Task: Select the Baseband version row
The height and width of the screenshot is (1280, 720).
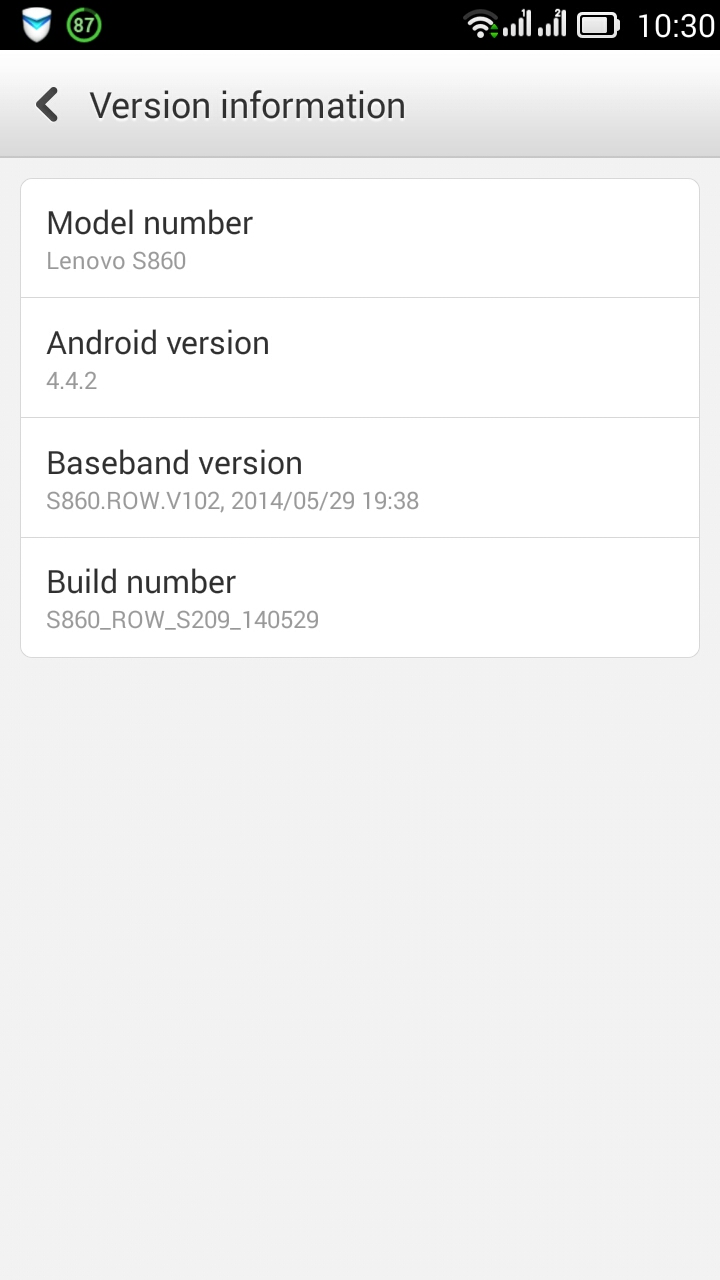Action: [x=360, y=478]
